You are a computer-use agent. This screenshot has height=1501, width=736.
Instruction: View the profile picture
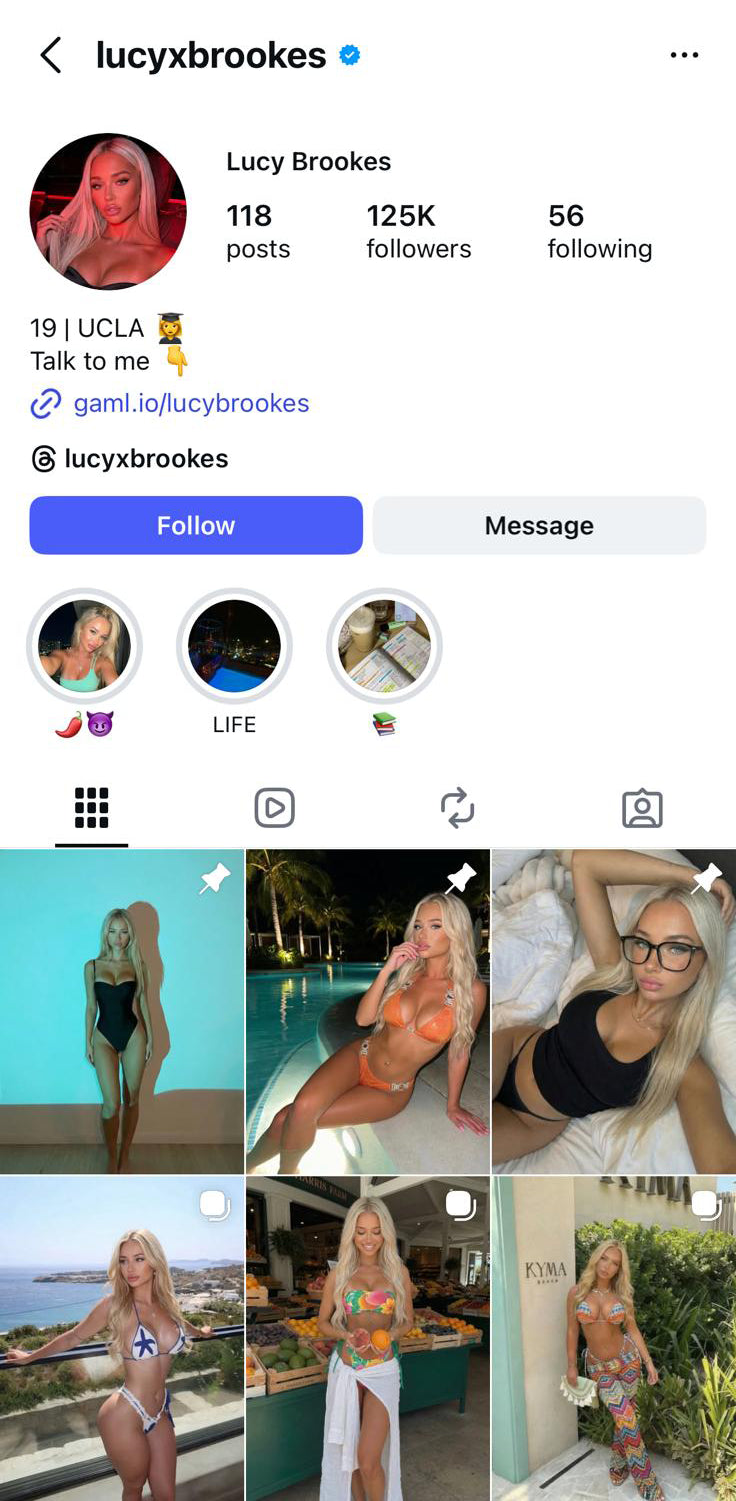(x=108, y=211)
